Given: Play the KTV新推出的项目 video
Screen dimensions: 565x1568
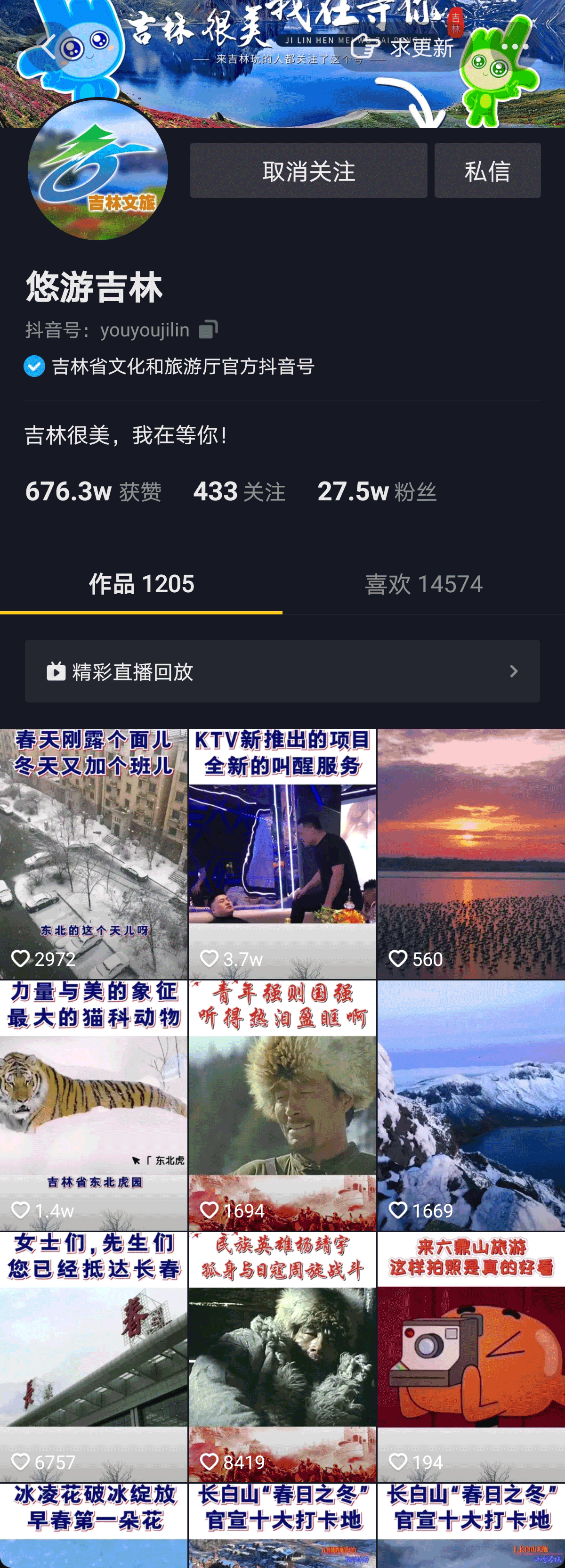Looking at the screenshot, I should pos(282,853).
